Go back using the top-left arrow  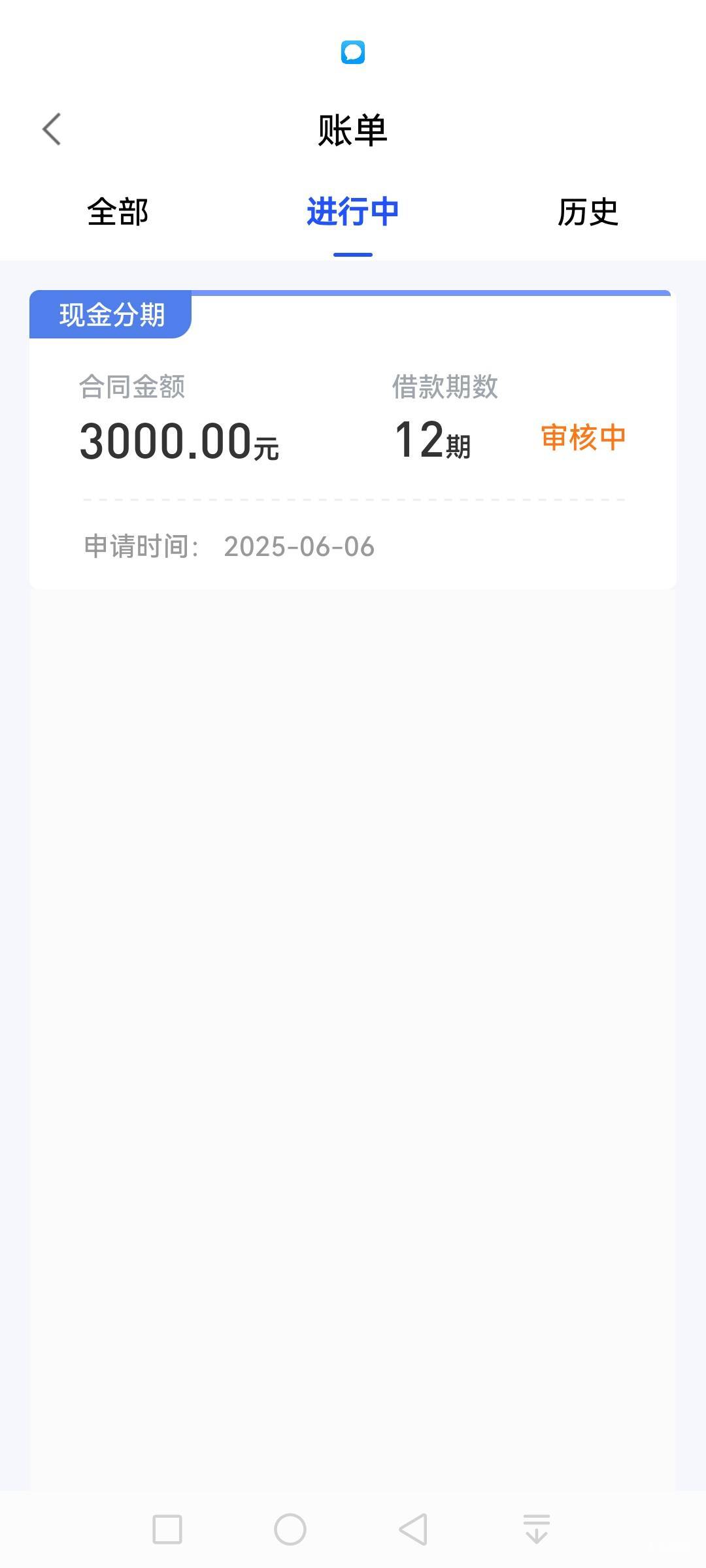point(52,129)
